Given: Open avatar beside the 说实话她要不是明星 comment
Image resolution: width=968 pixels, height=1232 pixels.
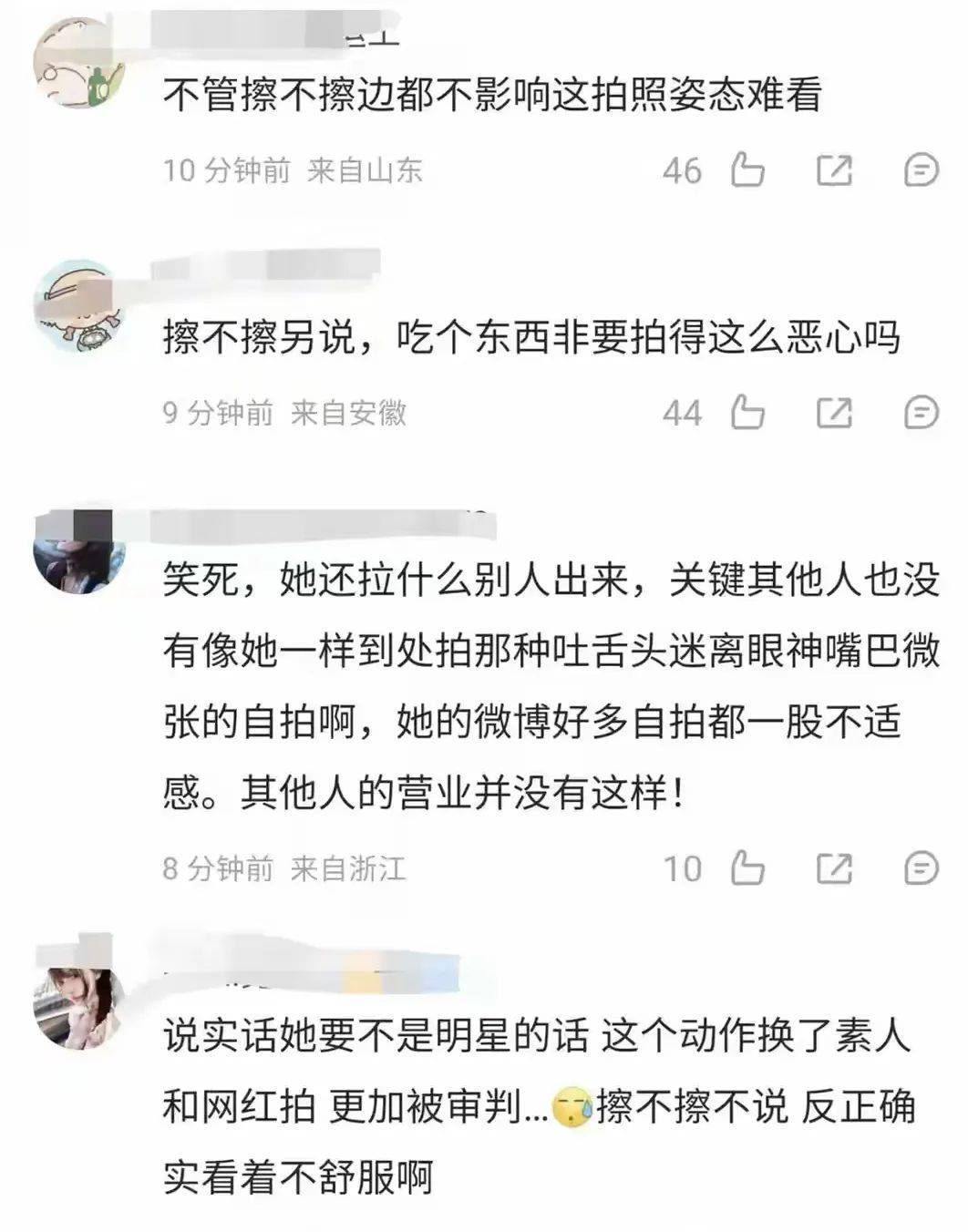Looking at the screenshot, I should pos(79,1006).
